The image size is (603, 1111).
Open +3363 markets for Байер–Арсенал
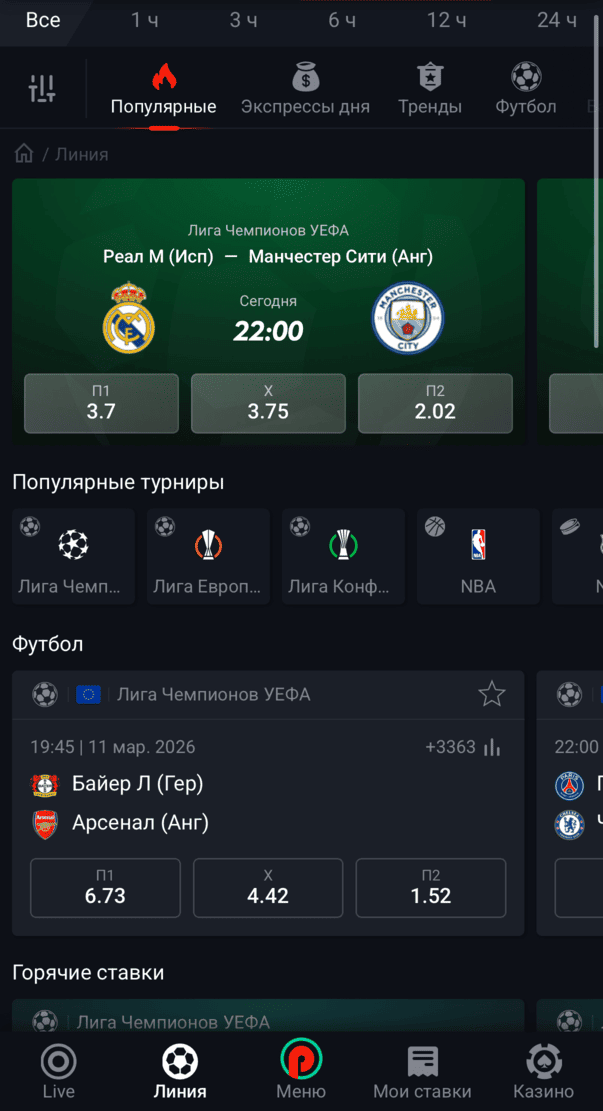461,747
